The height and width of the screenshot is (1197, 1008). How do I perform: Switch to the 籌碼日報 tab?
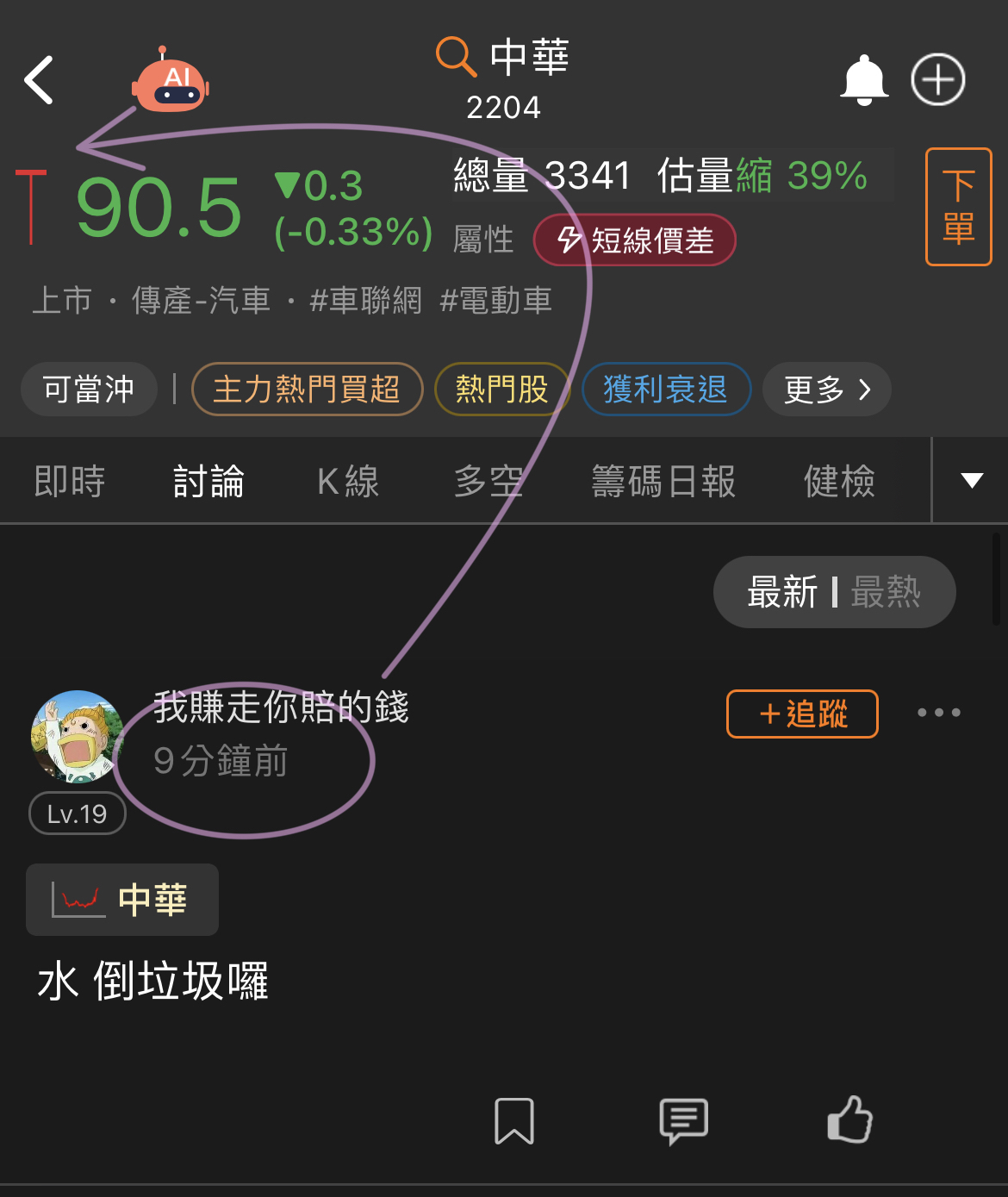(x=663, y=481)
